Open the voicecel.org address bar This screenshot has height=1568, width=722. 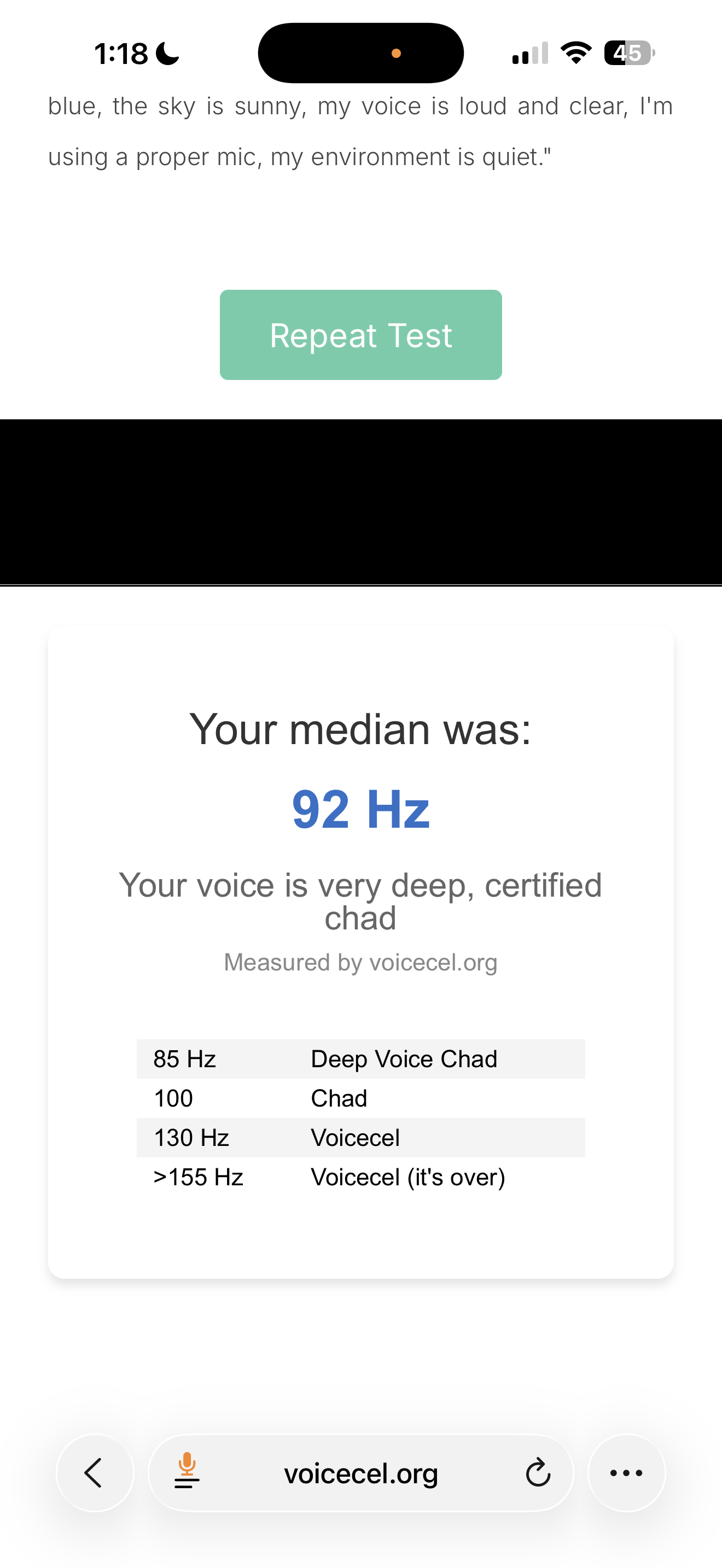[x=361, y=1473]
